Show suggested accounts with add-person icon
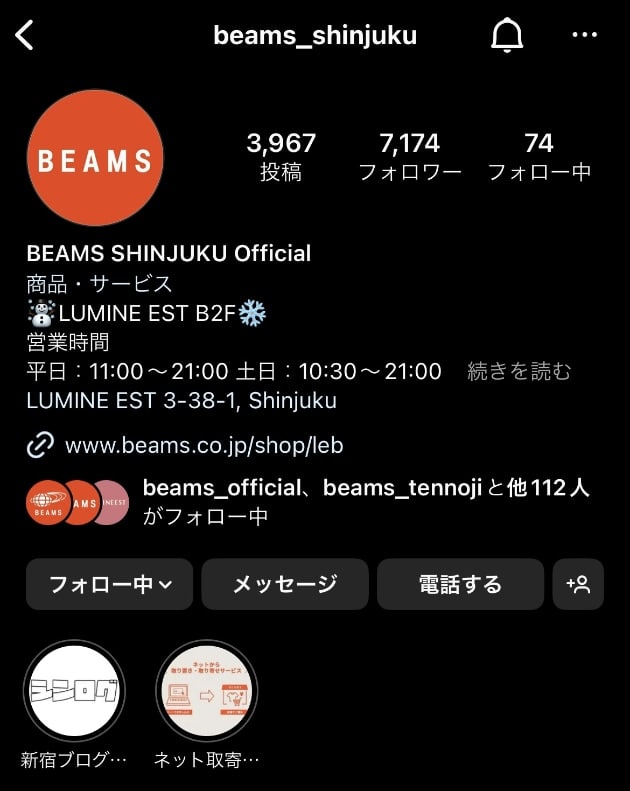630x791 pixels. [578, 584]
